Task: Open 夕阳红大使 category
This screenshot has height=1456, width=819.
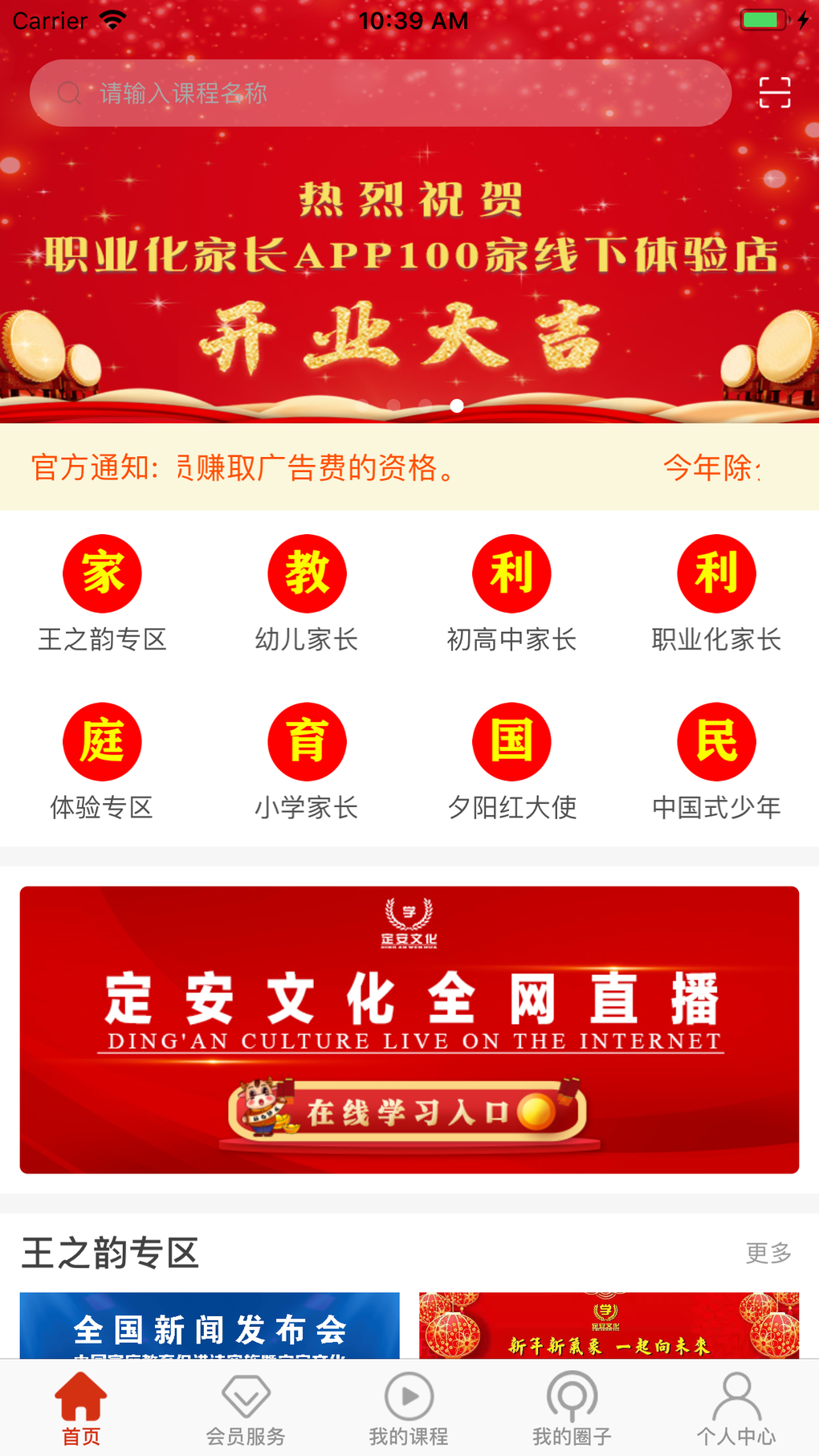Action: pyautogui.click(x=511, y=761)
